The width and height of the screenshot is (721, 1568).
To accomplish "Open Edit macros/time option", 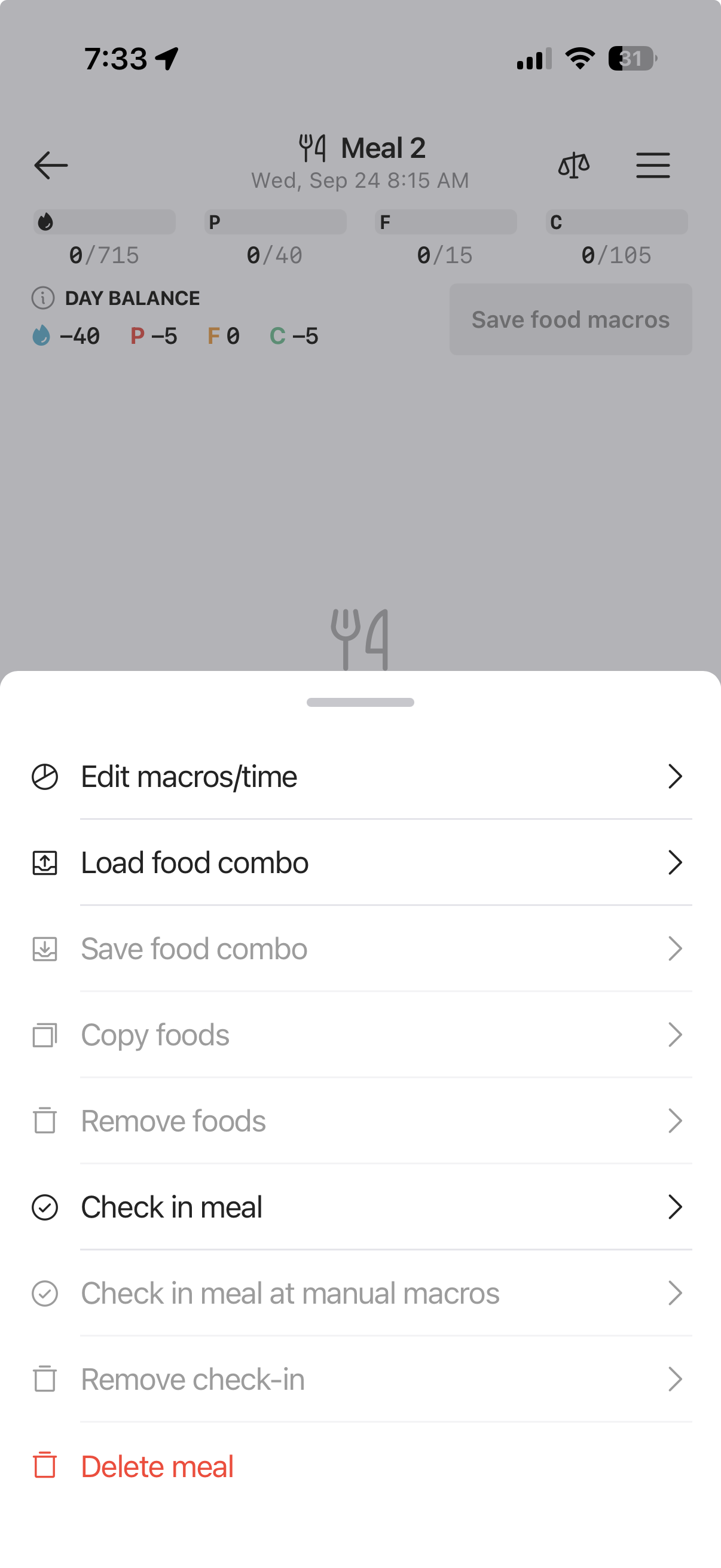I will click(360, 777).
